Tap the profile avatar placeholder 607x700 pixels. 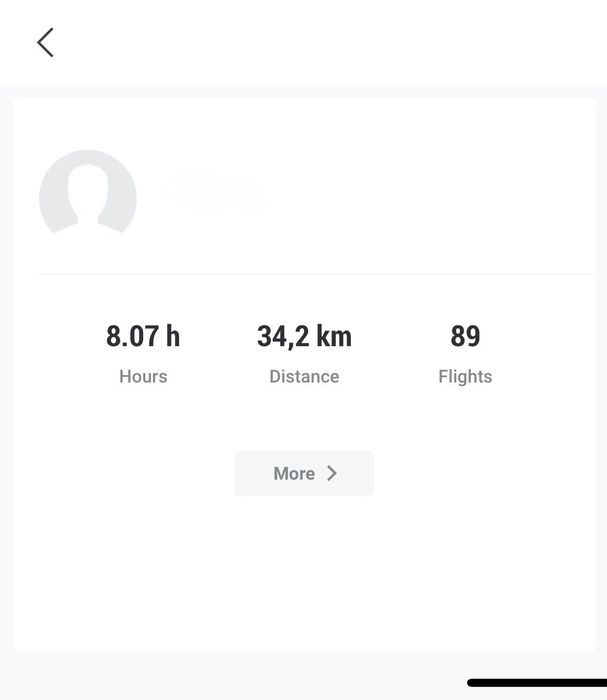click(x=88, y=197)
